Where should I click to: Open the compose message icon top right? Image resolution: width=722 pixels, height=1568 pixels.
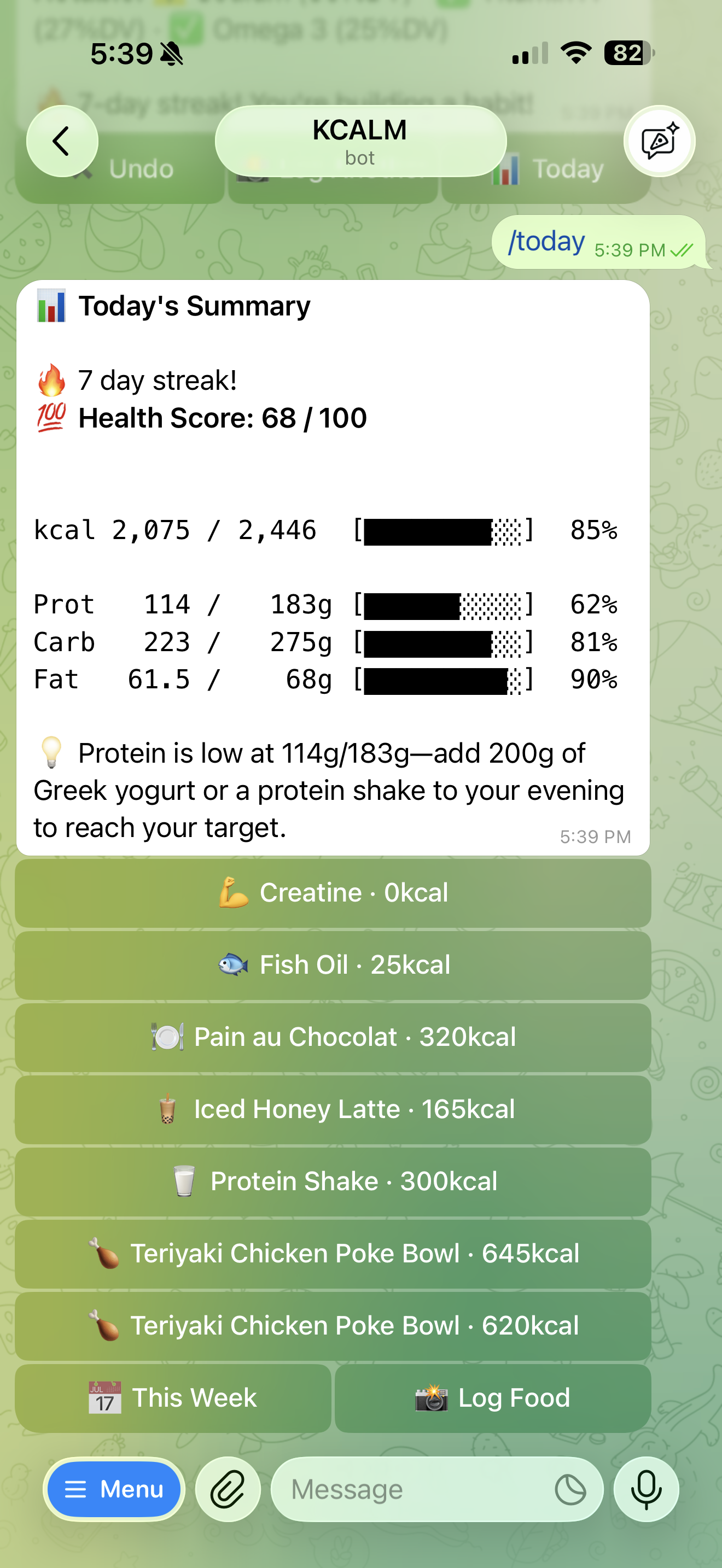coord(660,141)
